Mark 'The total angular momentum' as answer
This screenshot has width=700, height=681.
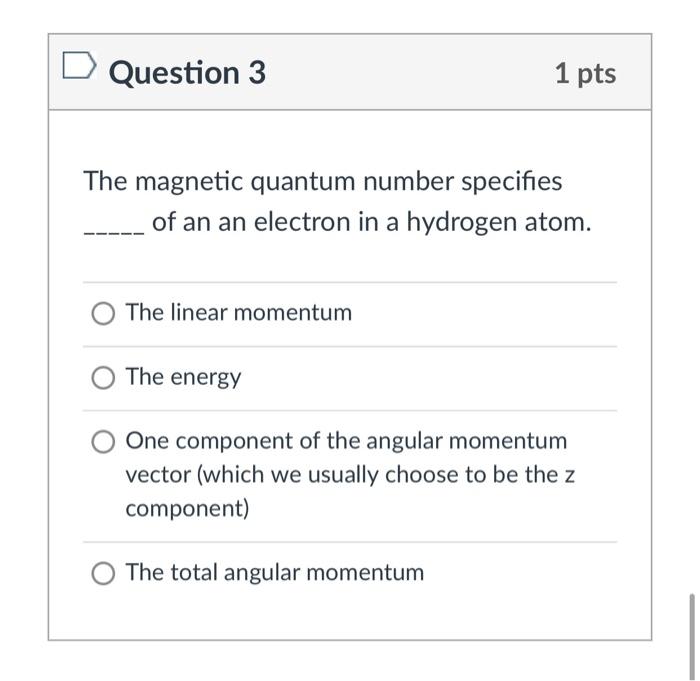(x=104, y=573)
